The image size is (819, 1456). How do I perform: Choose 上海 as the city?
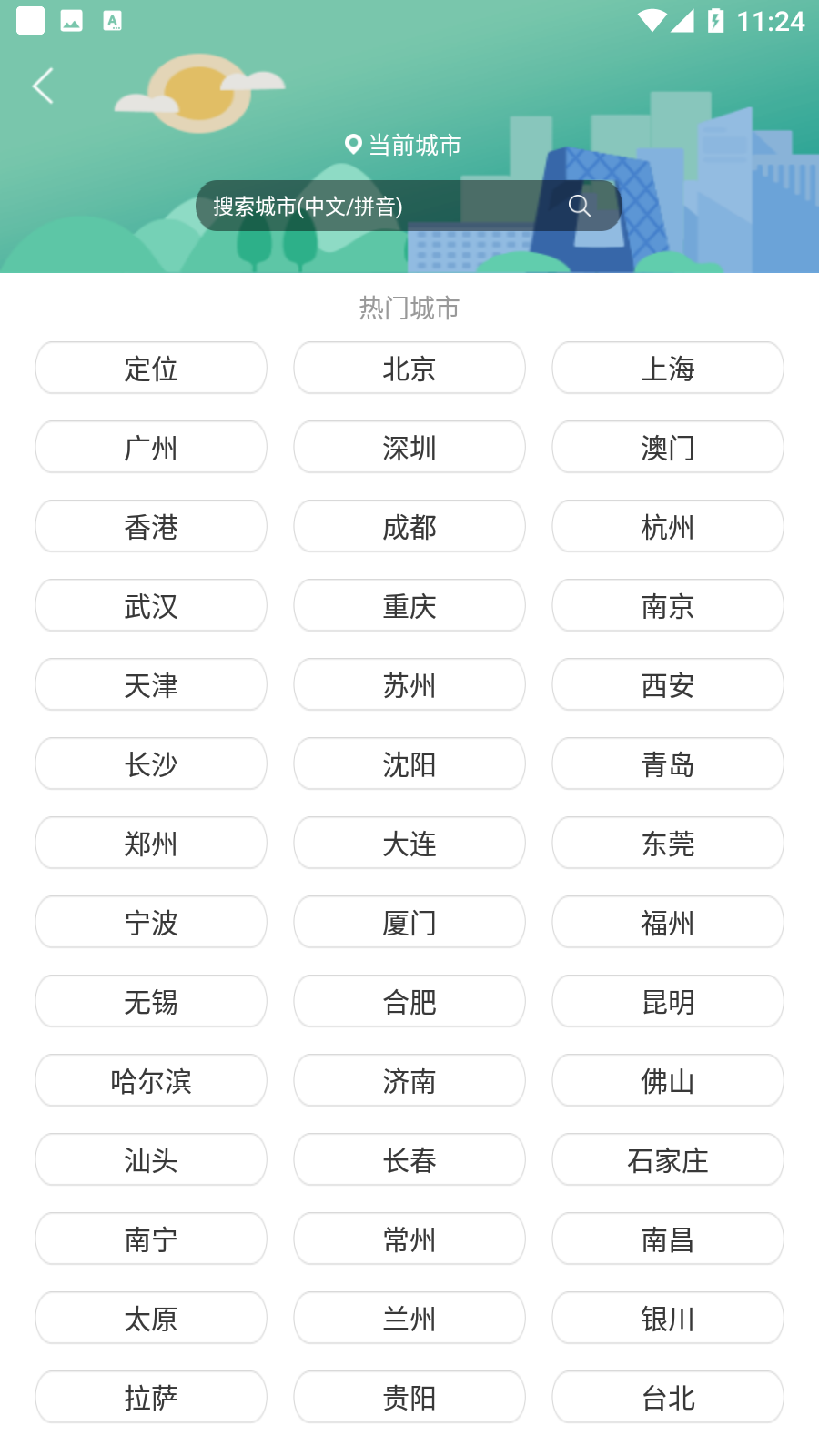pyautogui.click(x=668, y=369)
